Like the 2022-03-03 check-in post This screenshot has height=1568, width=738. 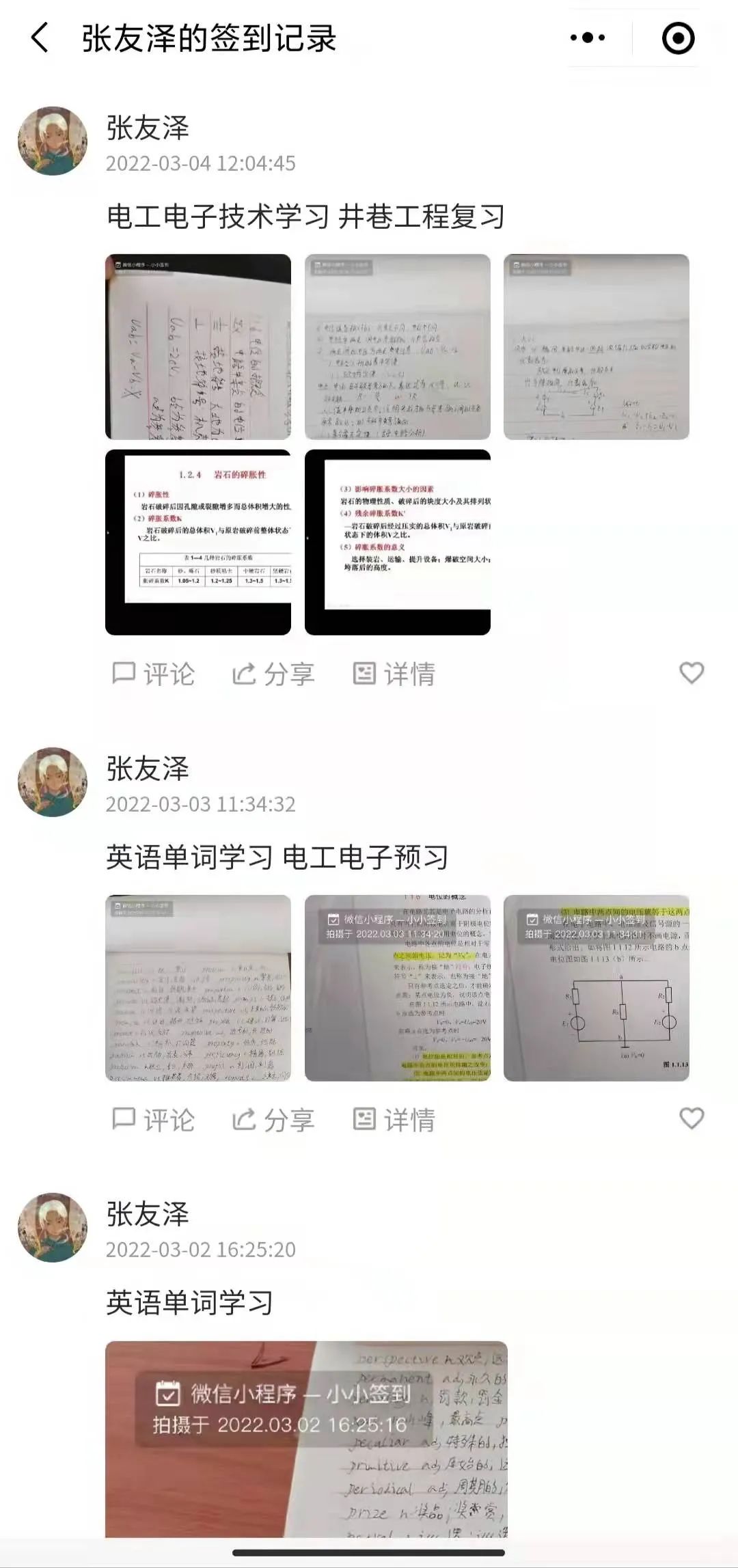[x=691, y=1118]
